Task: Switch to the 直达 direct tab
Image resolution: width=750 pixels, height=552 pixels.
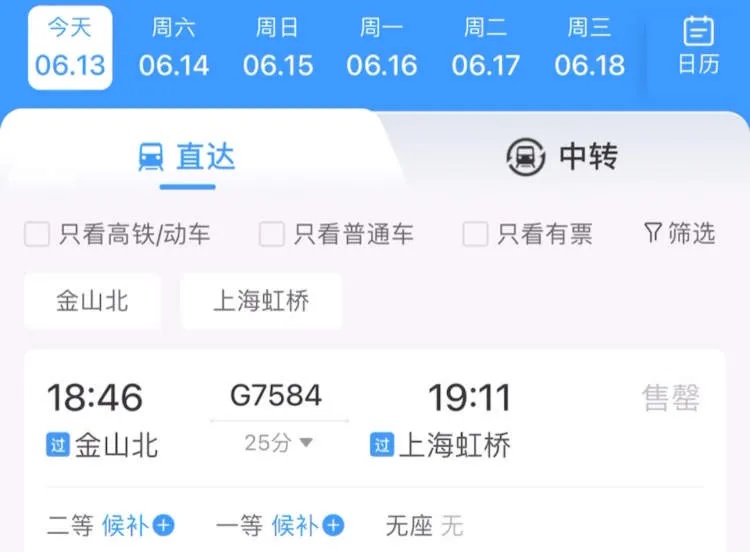Action: (x=187, y=157)
